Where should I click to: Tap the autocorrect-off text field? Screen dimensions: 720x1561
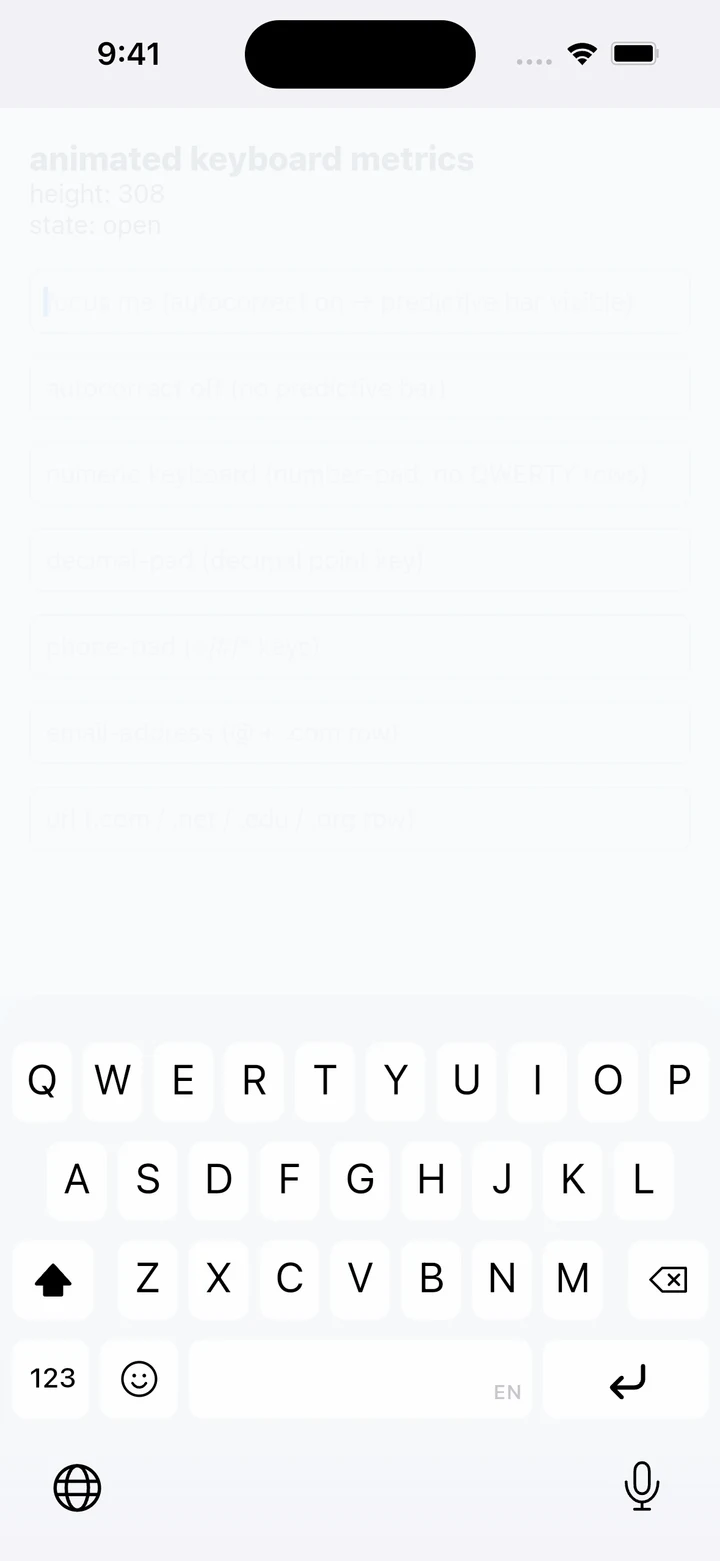point(360,388)
